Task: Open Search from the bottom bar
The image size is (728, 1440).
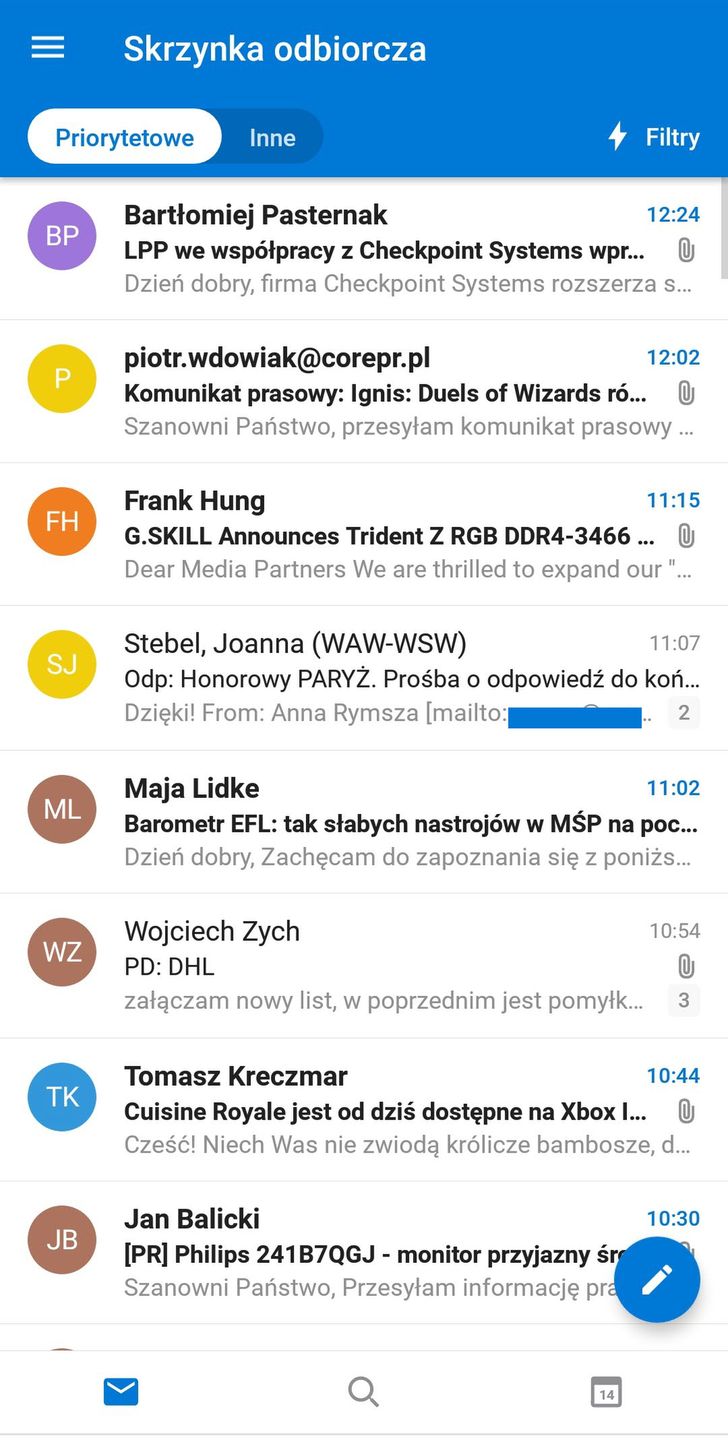Action: coord(363,1391)
